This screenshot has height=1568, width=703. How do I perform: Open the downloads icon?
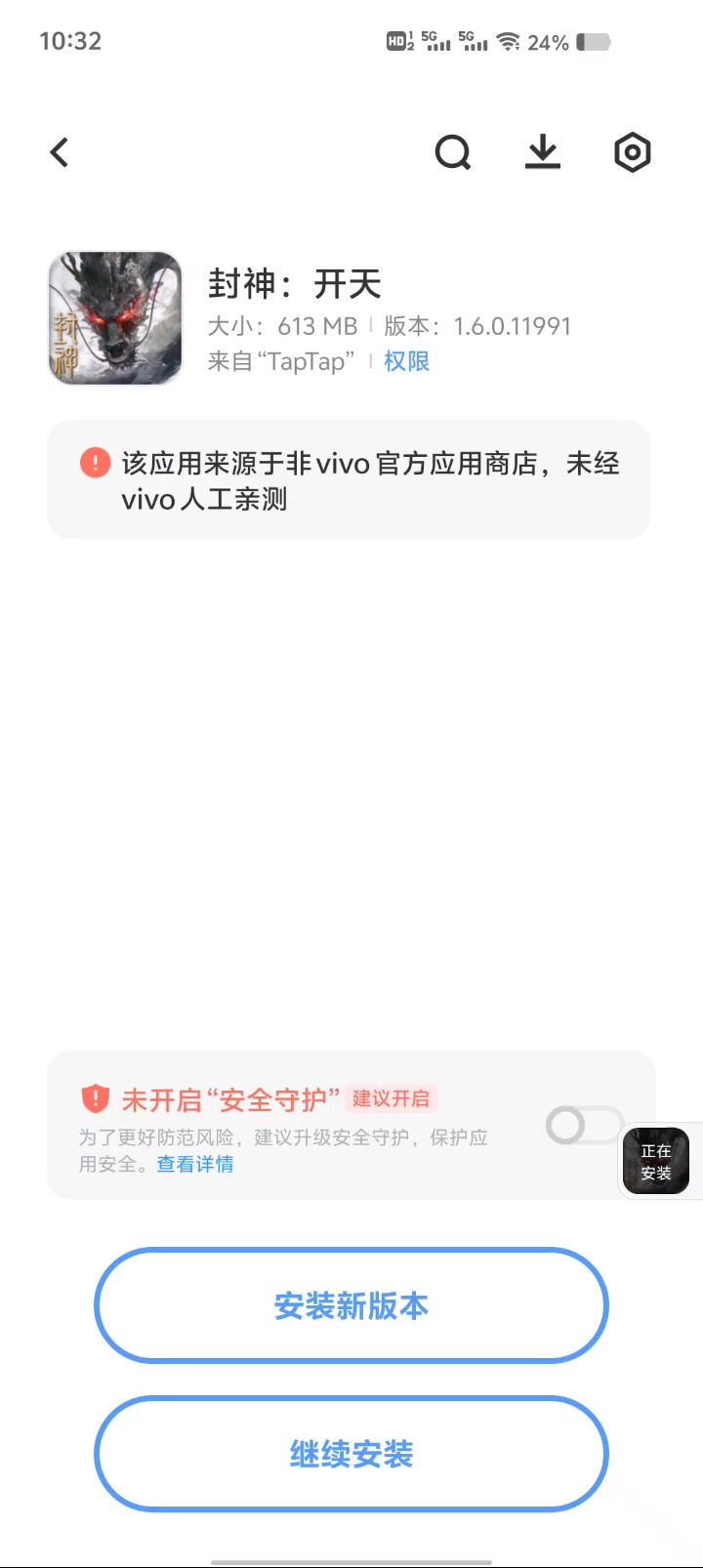coord(543,152)
